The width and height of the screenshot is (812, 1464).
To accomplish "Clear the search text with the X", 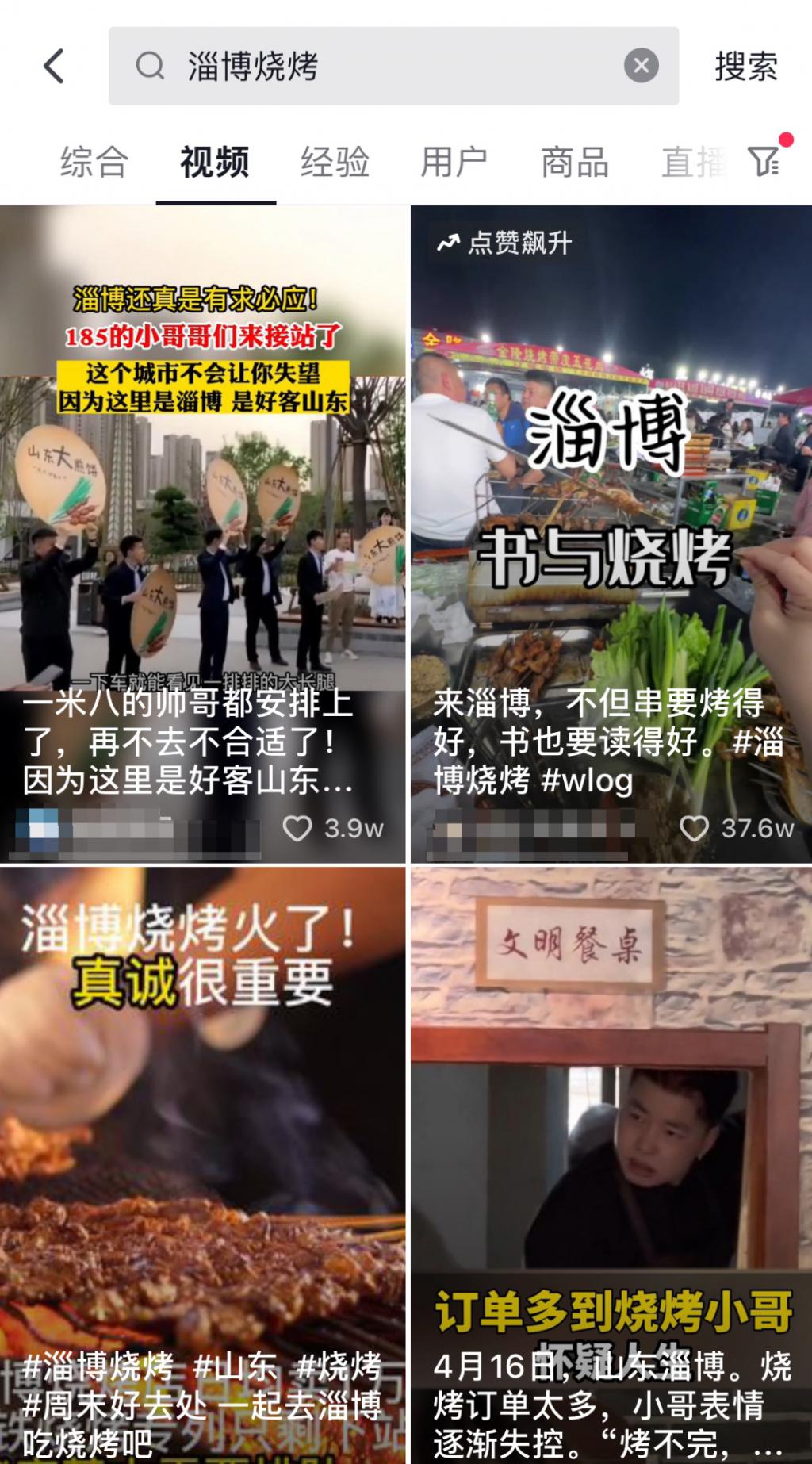I will point(641,66).
